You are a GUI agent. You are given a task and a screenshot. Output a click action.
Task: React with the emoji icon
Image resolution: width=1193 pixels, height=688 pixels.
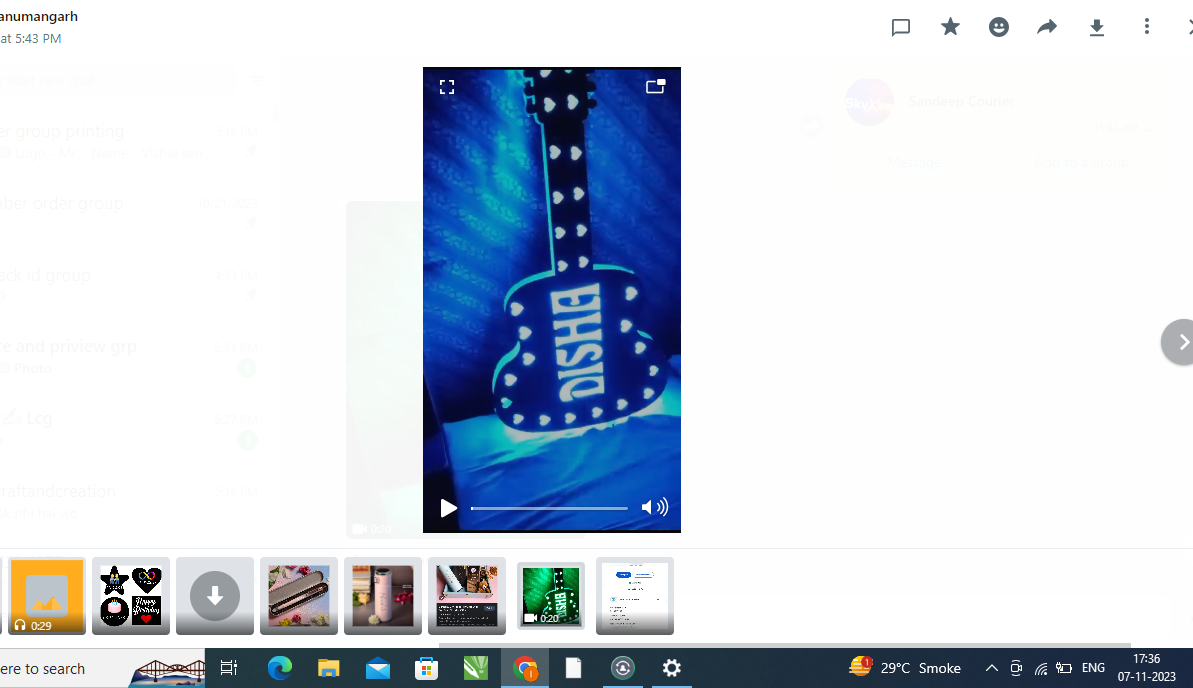click(x=998, y=28)
